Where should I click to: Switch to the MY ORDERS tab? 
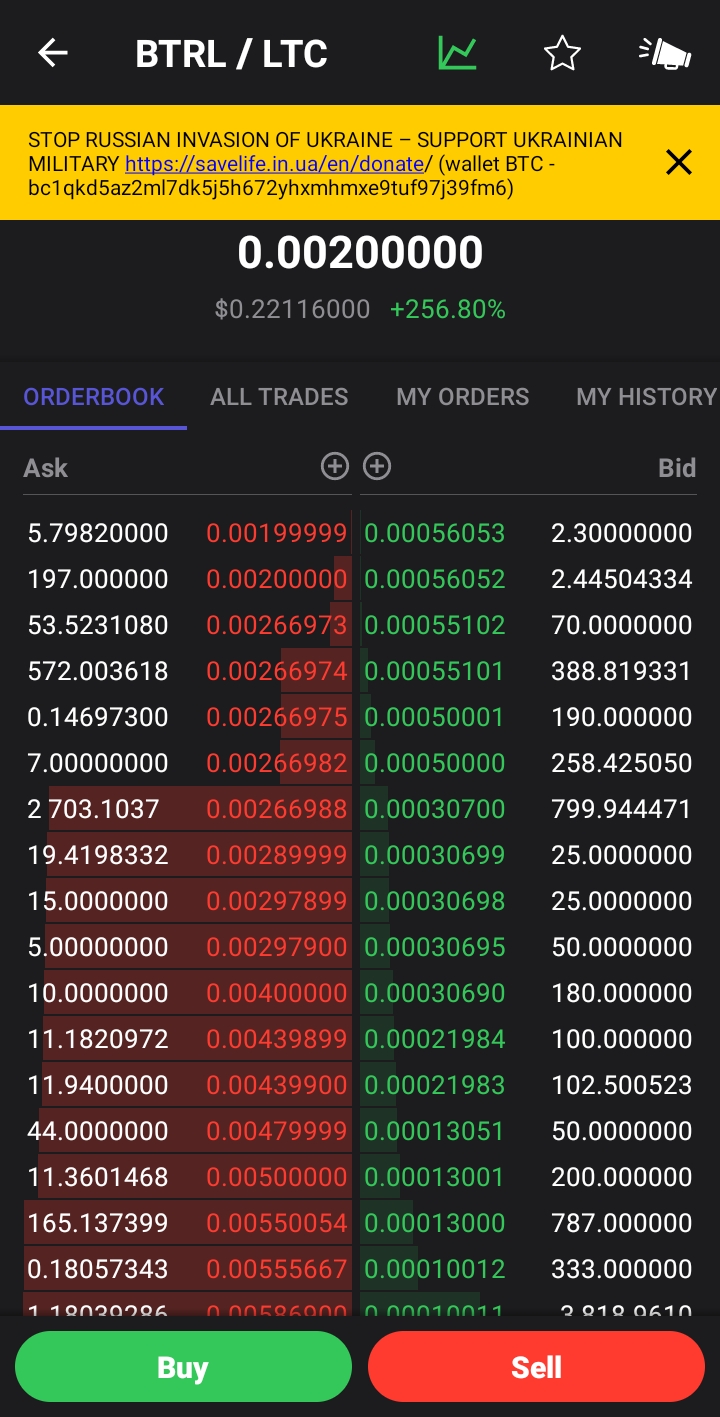pyautogui.click(x=463, y=397)
